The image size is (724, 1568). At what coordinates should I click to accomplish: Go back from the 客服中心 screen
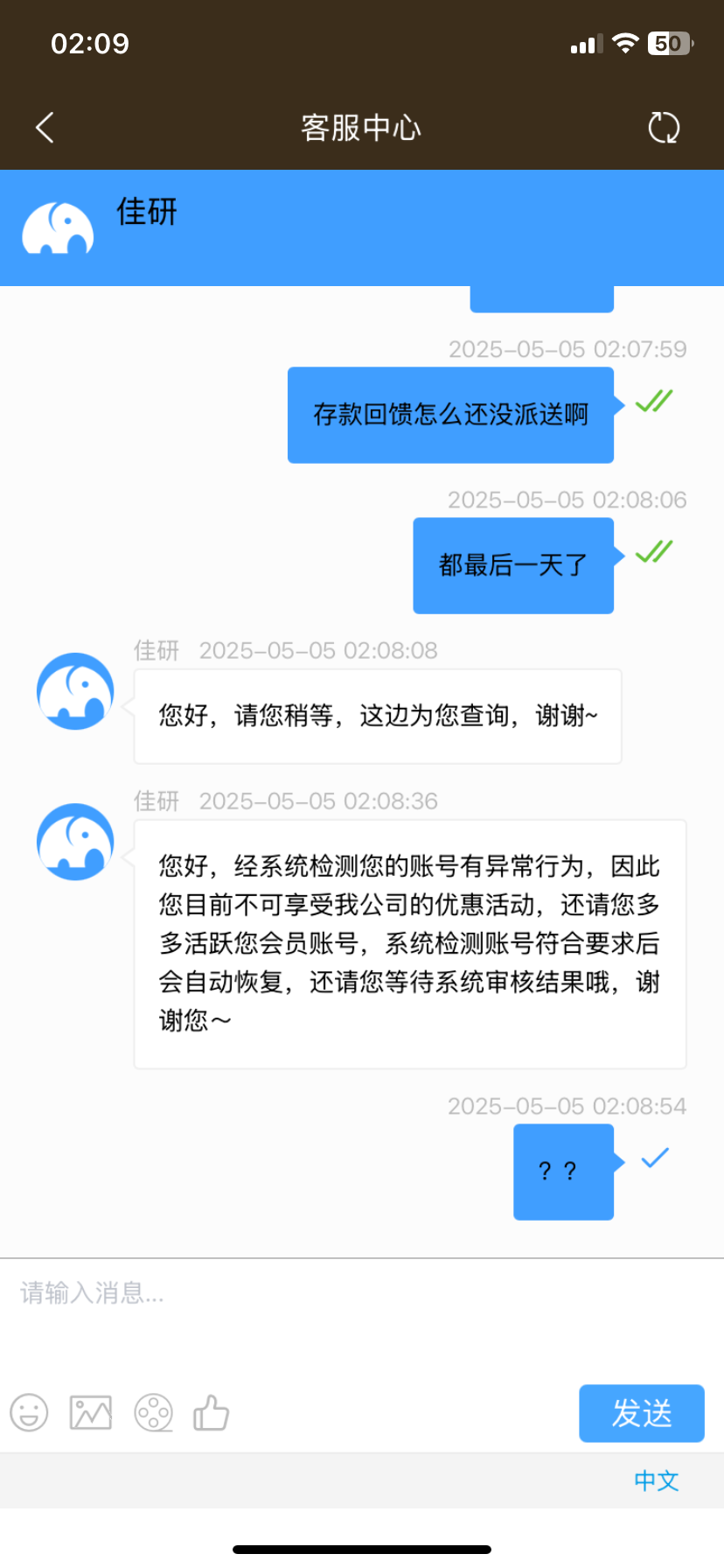(x=45, y=128)
